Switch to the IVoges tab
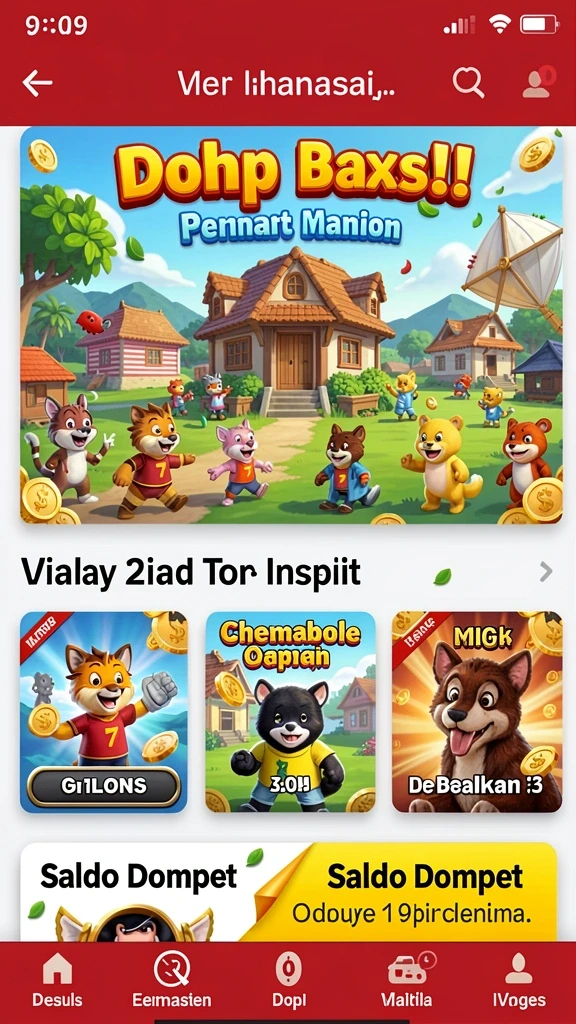The width and height of the screenshot is (576, 1024). [x=519, y=981]
